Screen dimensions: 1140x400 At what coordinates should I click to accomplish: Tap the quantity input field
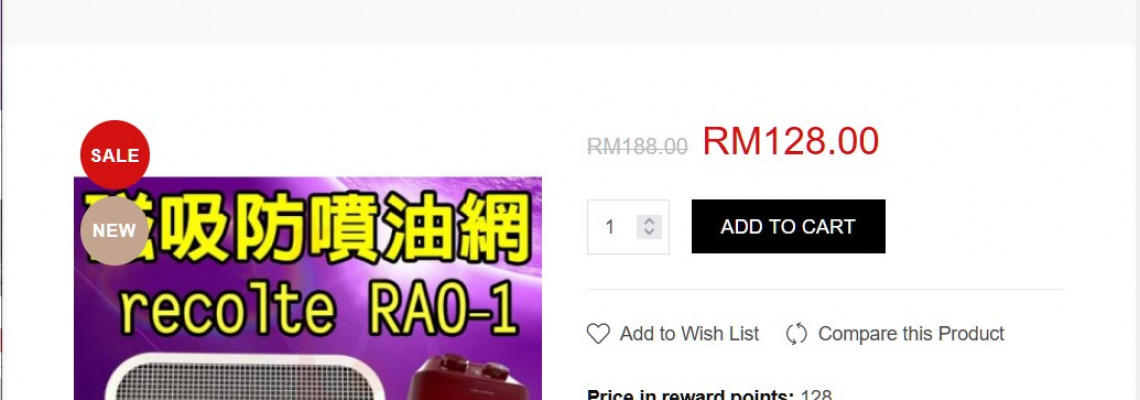point(611,227)
